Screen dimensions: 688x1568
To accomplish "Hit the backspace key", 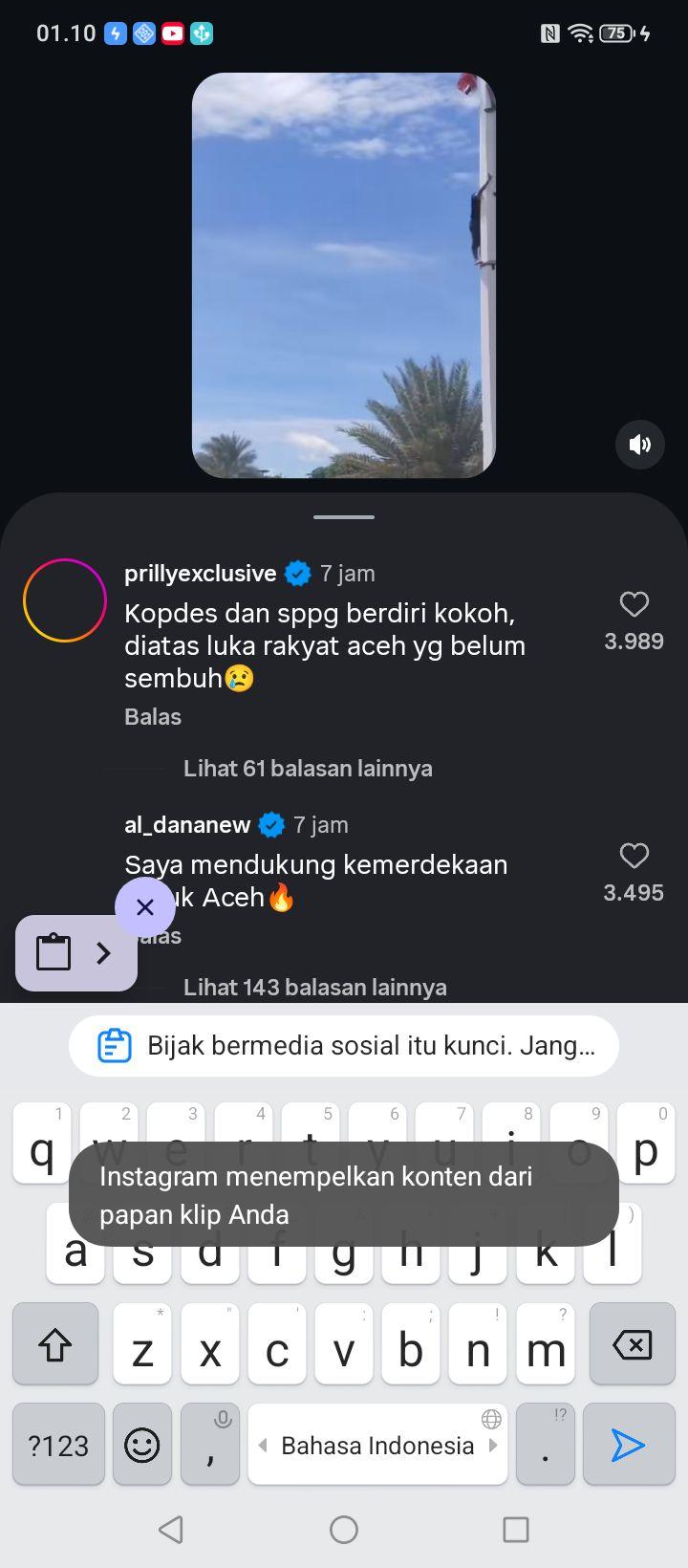I will click(x=632, y=1344).
